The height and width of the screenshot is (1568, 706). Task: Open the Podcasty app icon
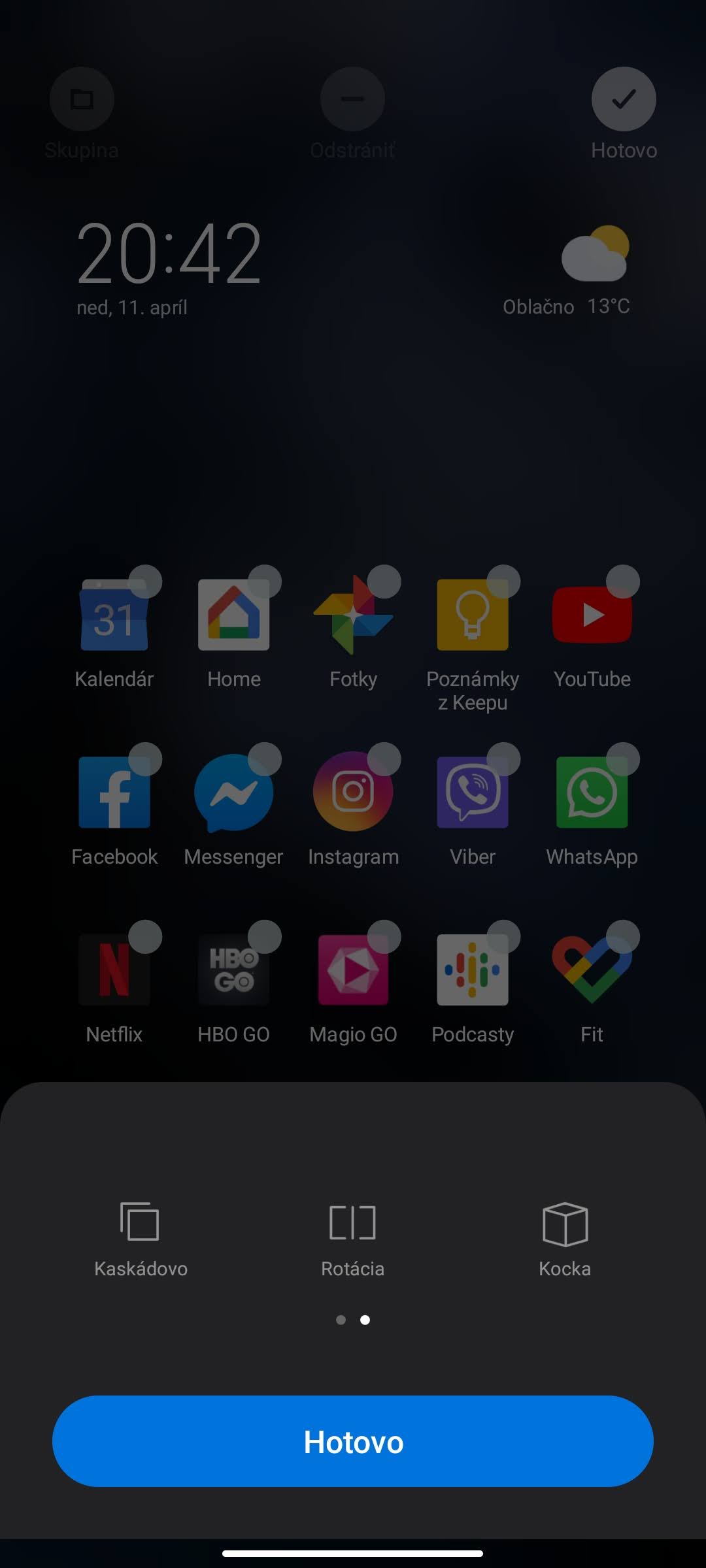[472, 969]
